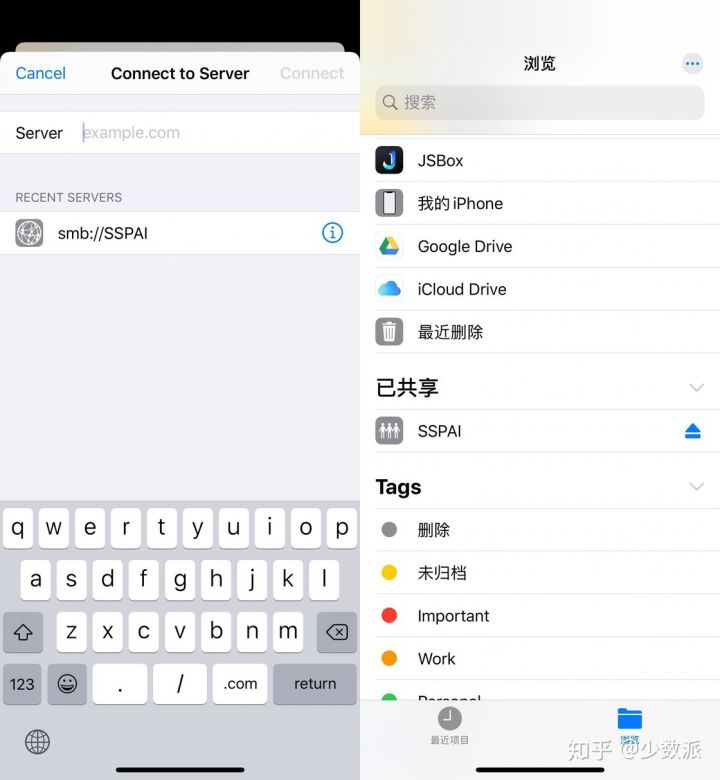Collapse the 已共享 section
720x780 pixels.
[697, 387]
